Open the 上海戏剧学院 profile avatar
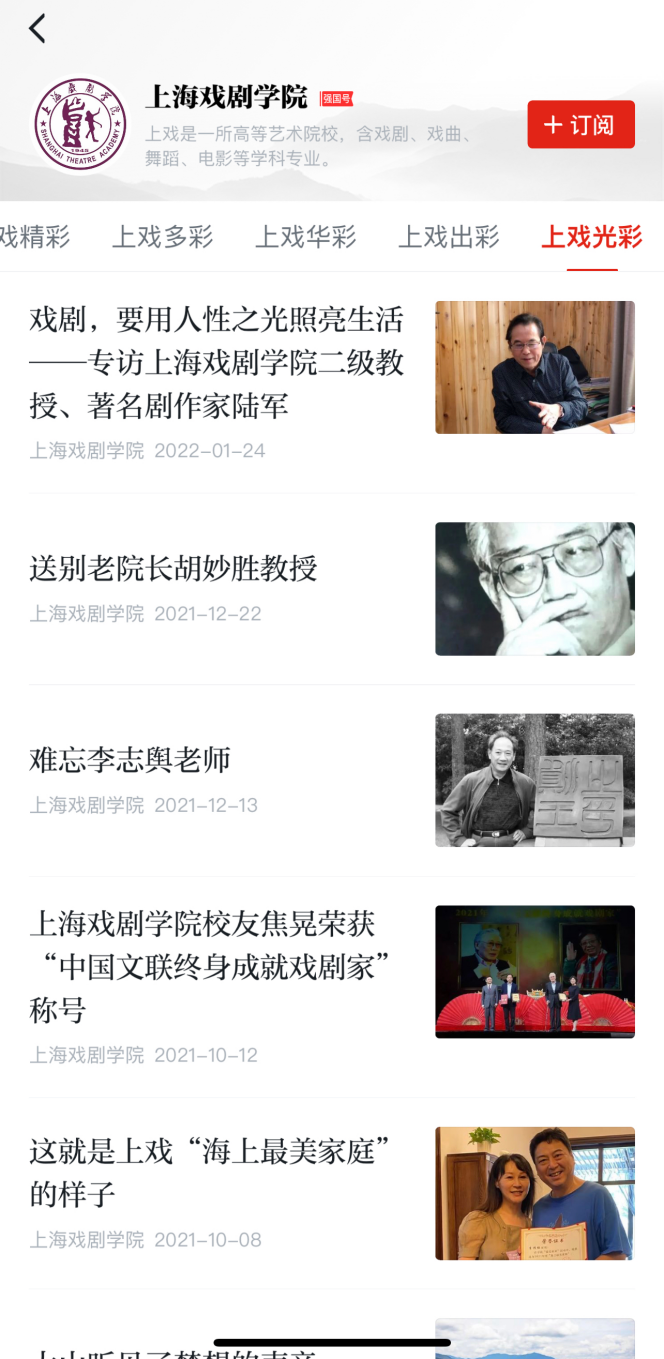 point(80,125)
